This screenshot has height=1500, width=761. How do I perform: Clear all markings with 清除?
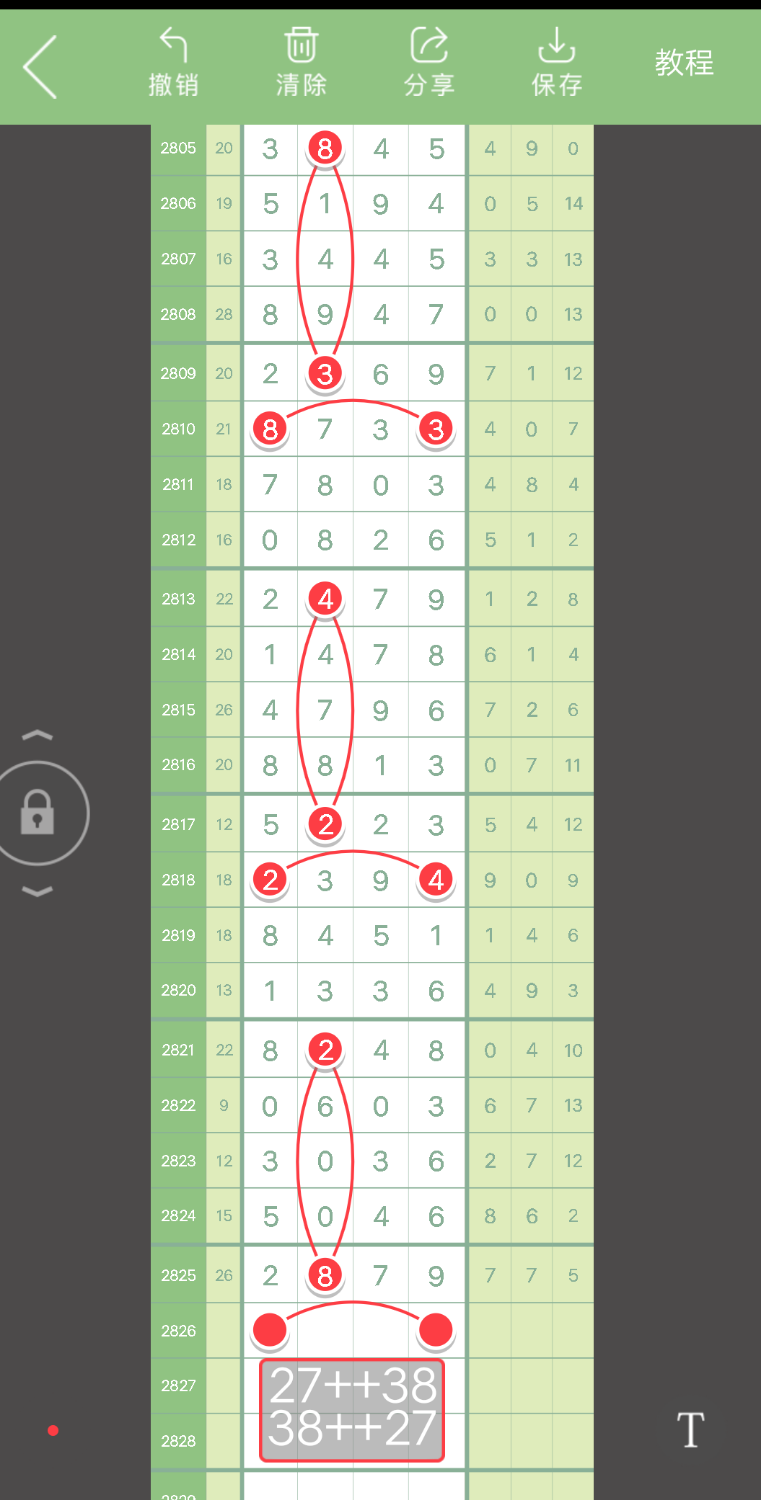(x=301, y=63)
